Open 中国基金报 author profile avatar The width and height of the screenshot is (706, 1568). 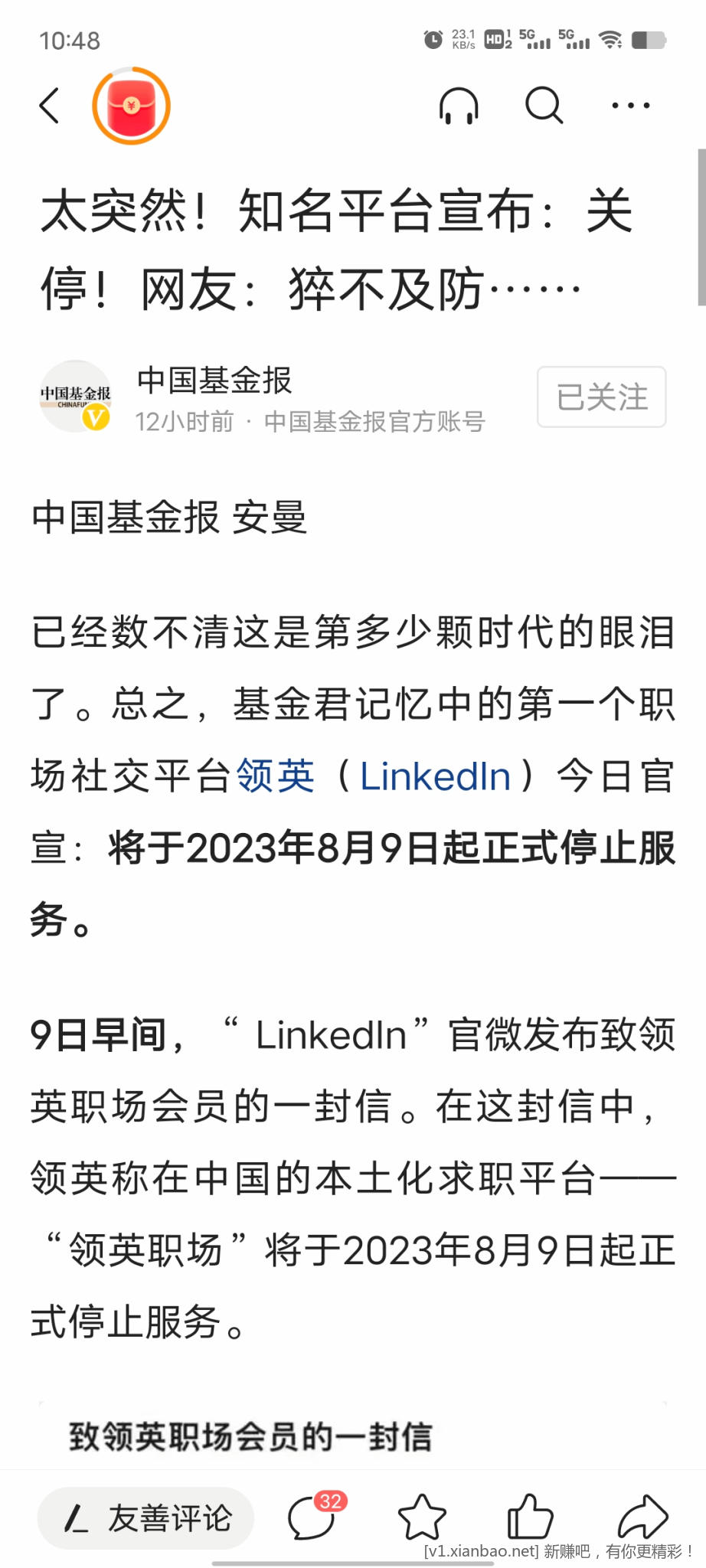76,397
